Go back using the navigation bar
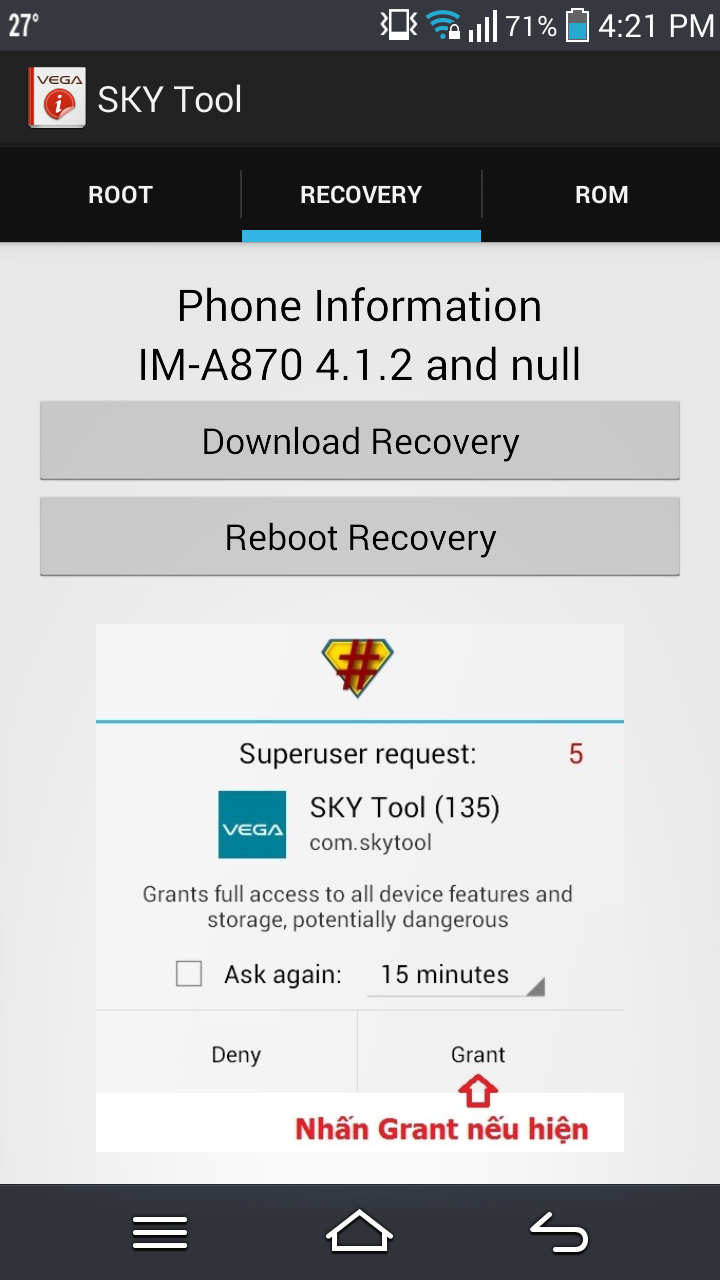This screenshot has height=1280, width=720. click(559, 1232)
